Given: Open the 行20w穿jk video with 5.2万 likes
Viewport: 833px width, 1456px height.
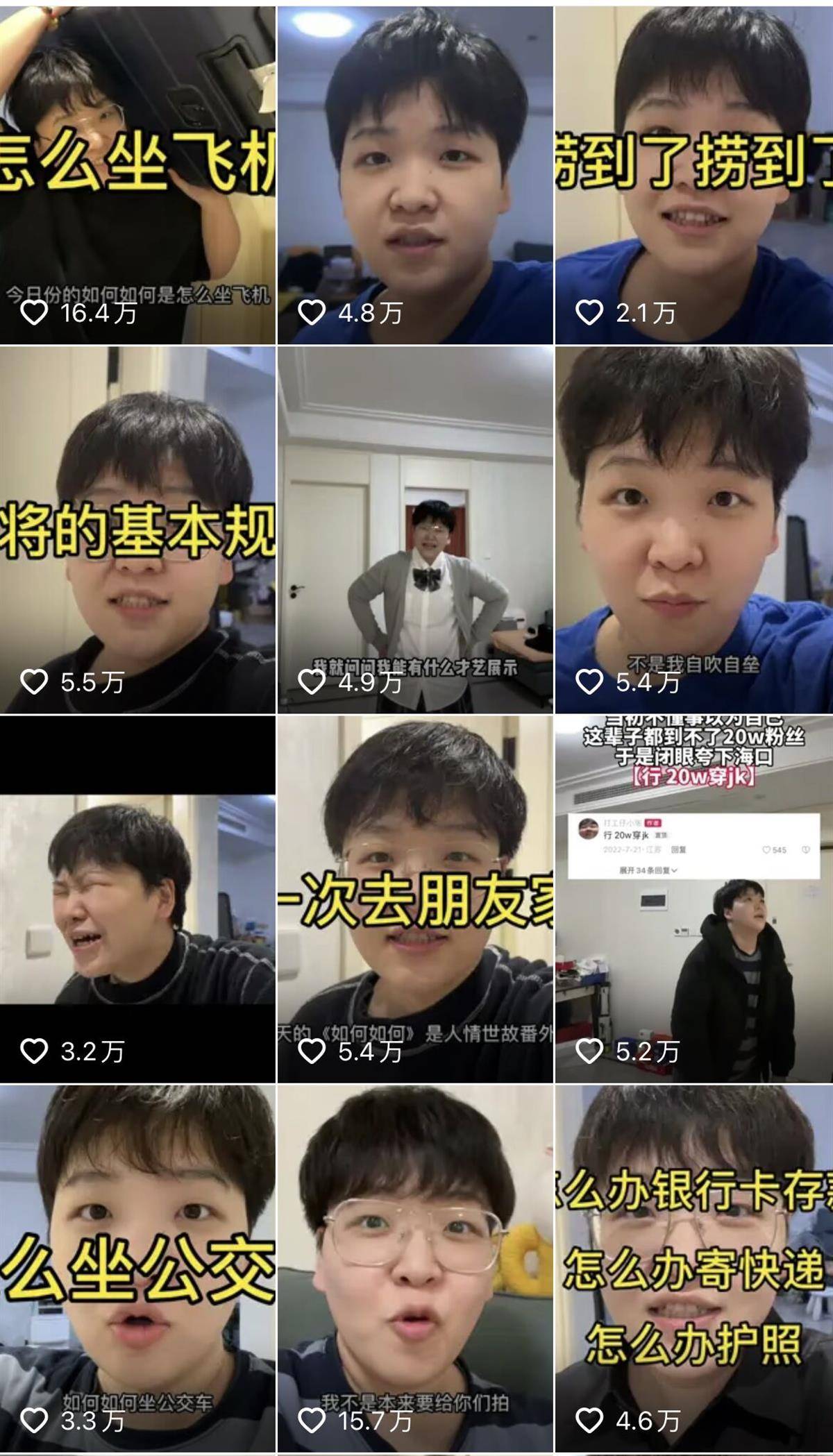Looking at the screenshot, I should pyautogui.click(x=694, y=899).
